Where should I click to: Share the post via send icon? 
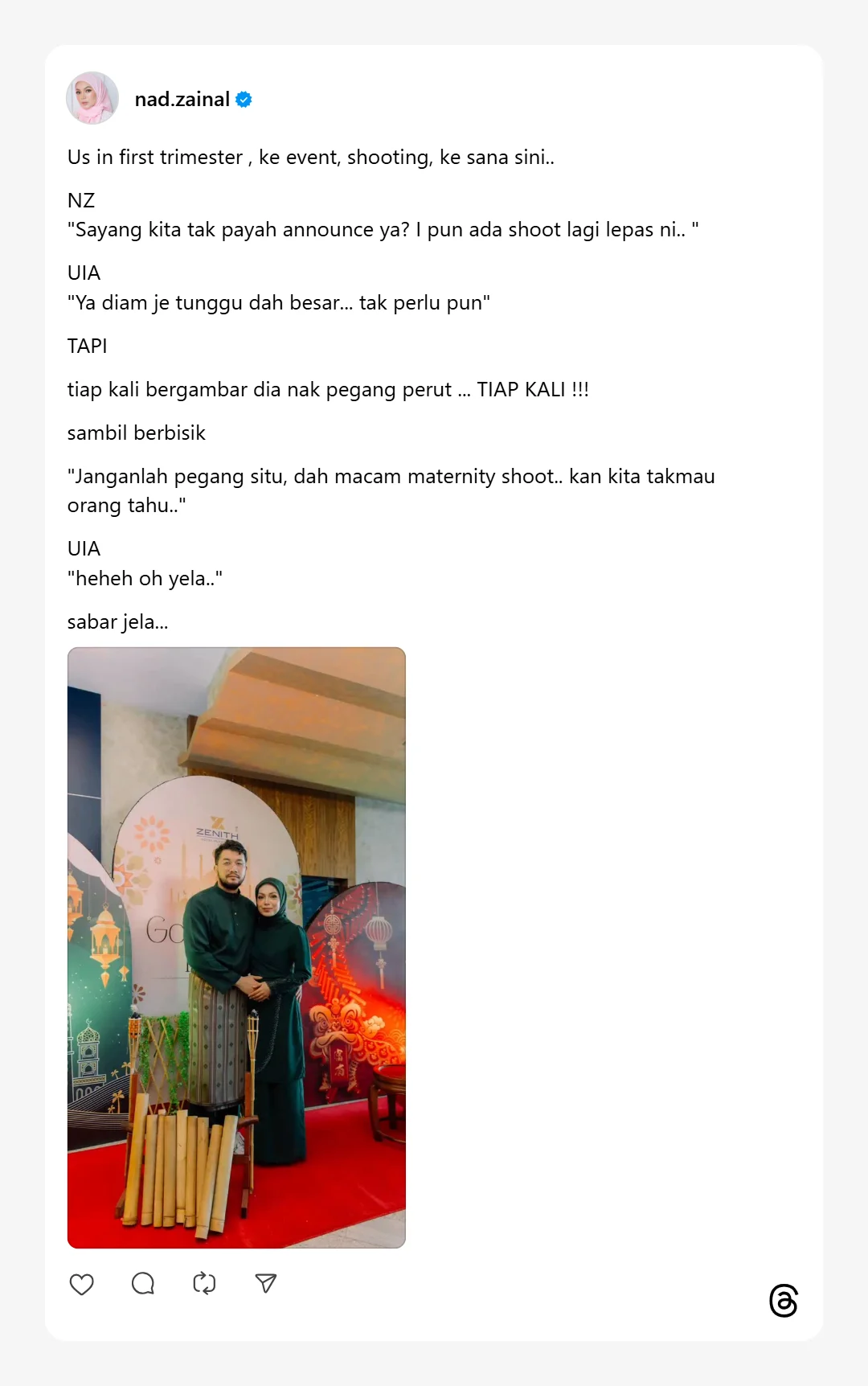point(265,1284)
